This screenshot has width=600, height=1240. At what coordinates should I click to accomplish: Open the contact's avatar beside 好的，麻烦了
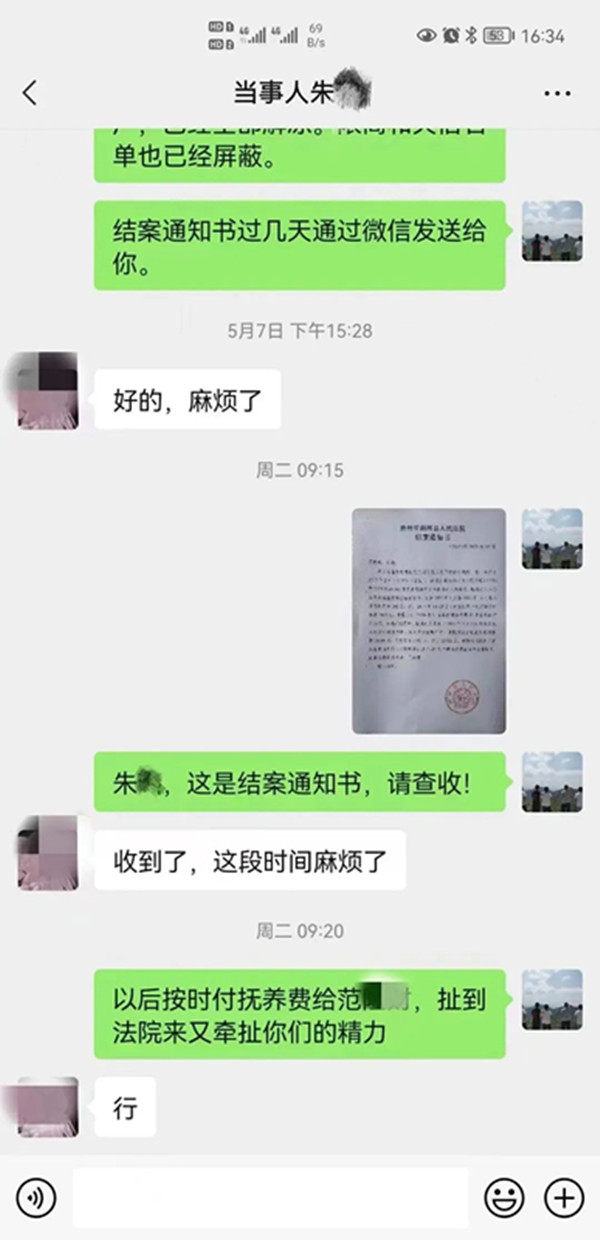47,390
